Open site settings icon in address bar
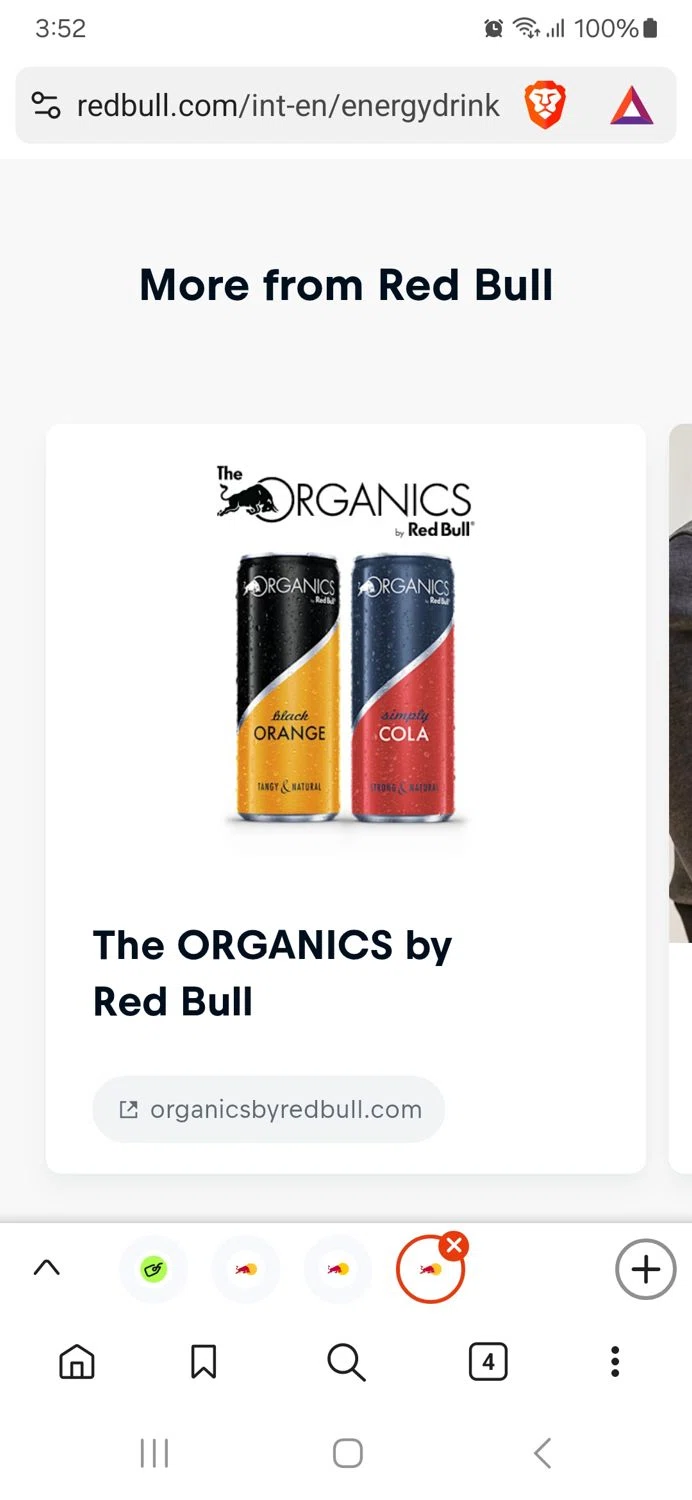The image size is (692, 1500). (46, 106)
